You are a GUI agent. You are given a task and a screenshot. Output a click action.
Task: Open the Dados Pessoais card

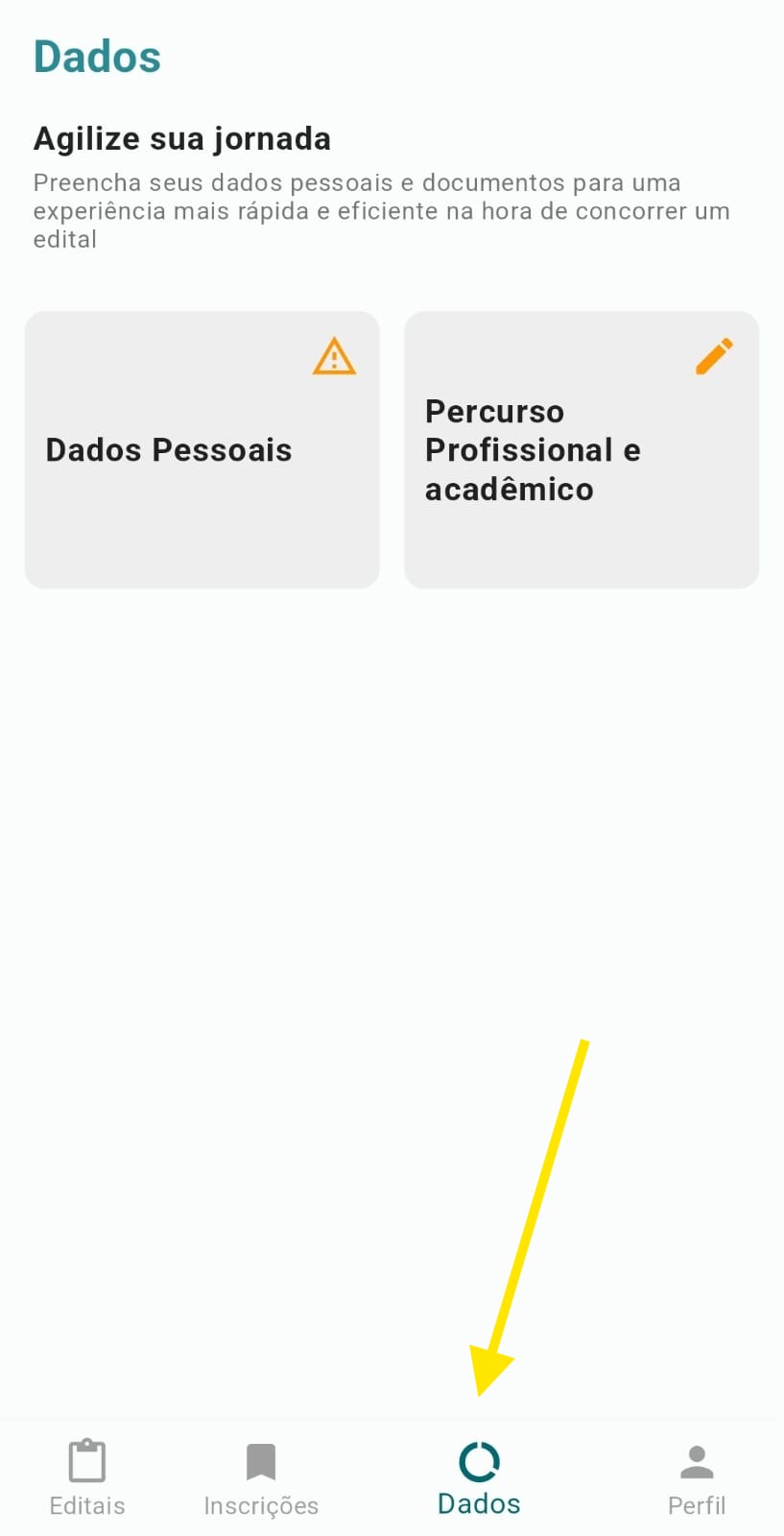(202, 449)
